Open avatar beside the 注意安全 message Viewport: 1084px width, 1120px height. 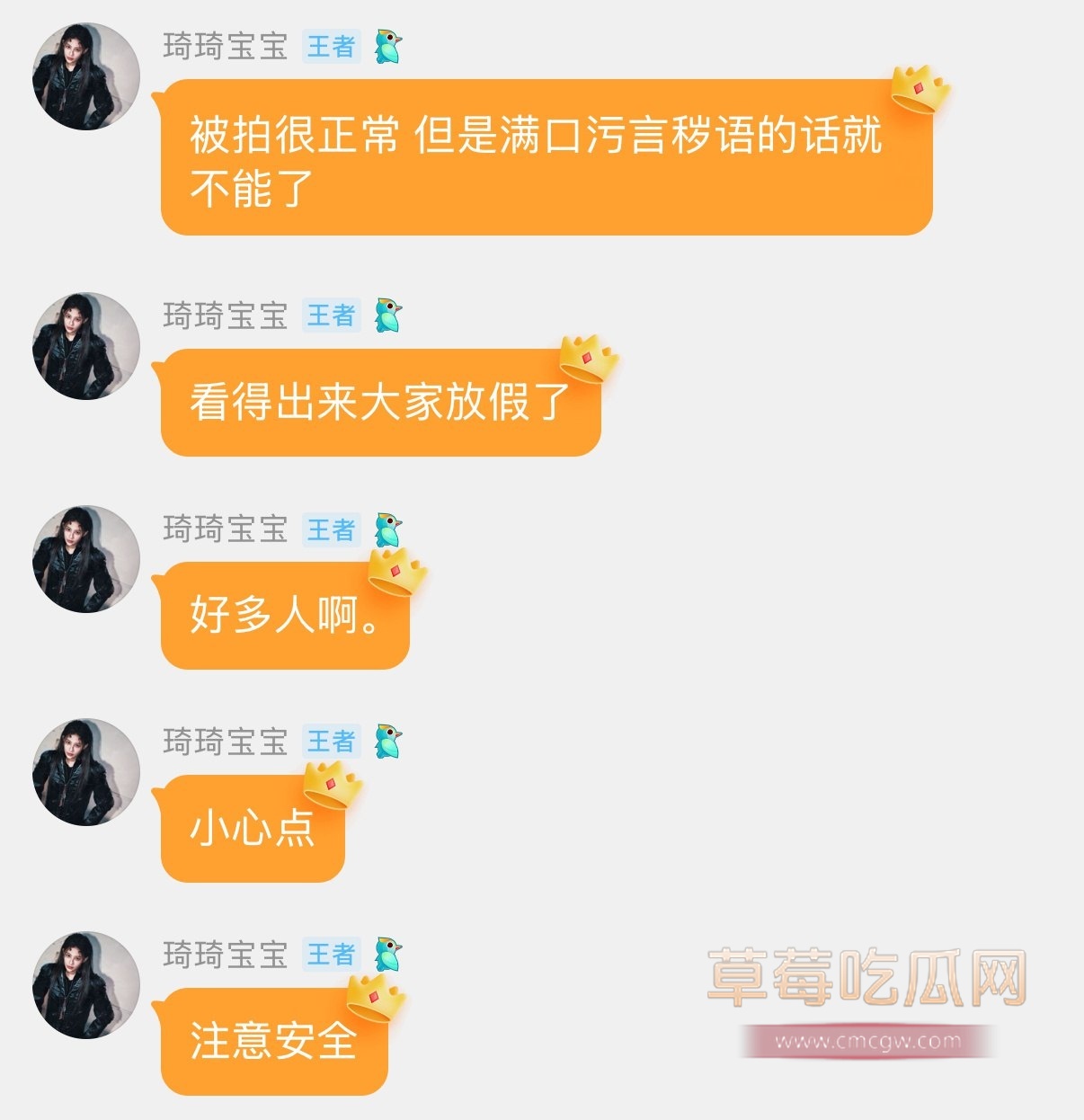click(86, 985)
